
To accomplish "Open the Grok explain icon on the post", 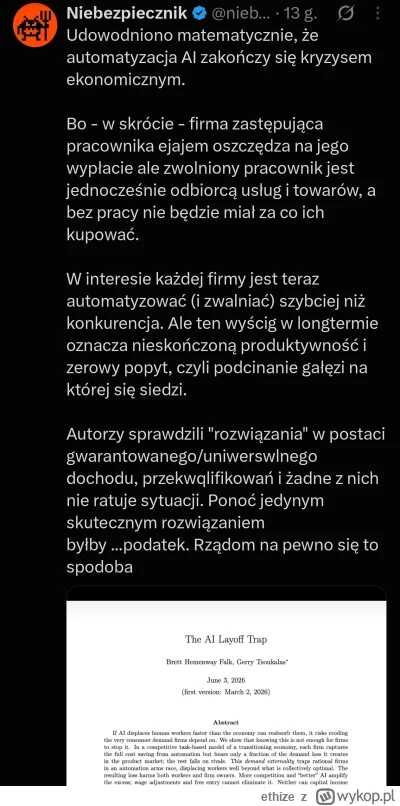I will (347, 14).
